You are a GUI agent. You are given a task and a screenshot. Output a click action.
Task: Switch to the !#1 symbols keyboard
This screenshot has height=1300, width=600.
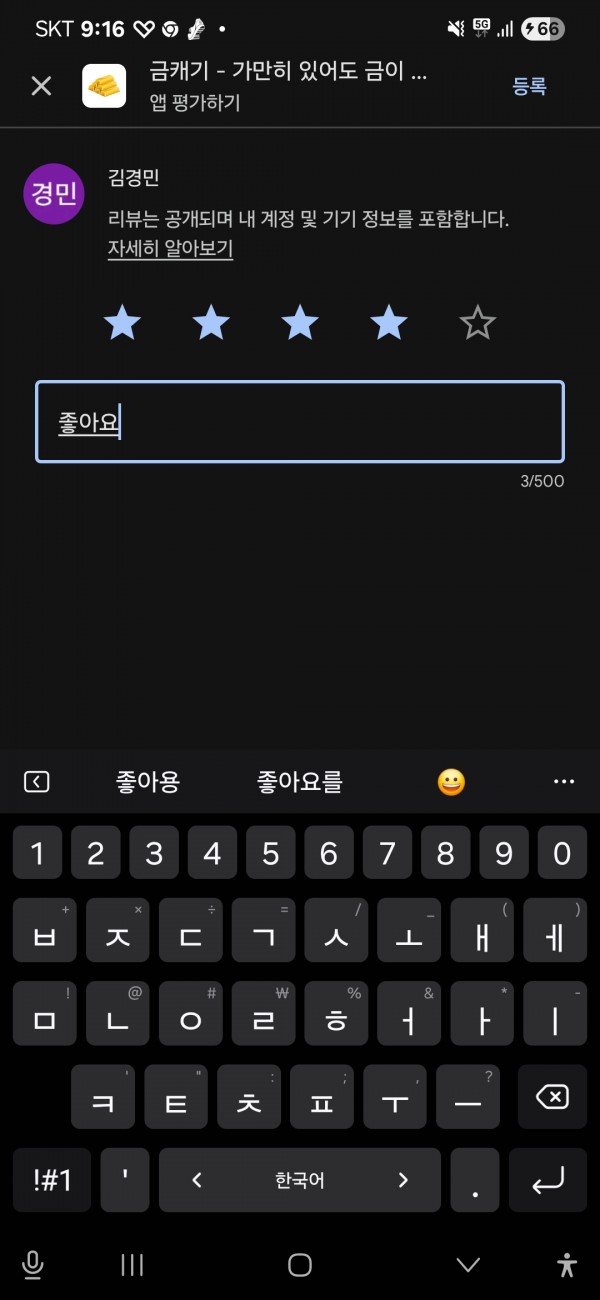pyautogui.click(x=52, y=1180)
